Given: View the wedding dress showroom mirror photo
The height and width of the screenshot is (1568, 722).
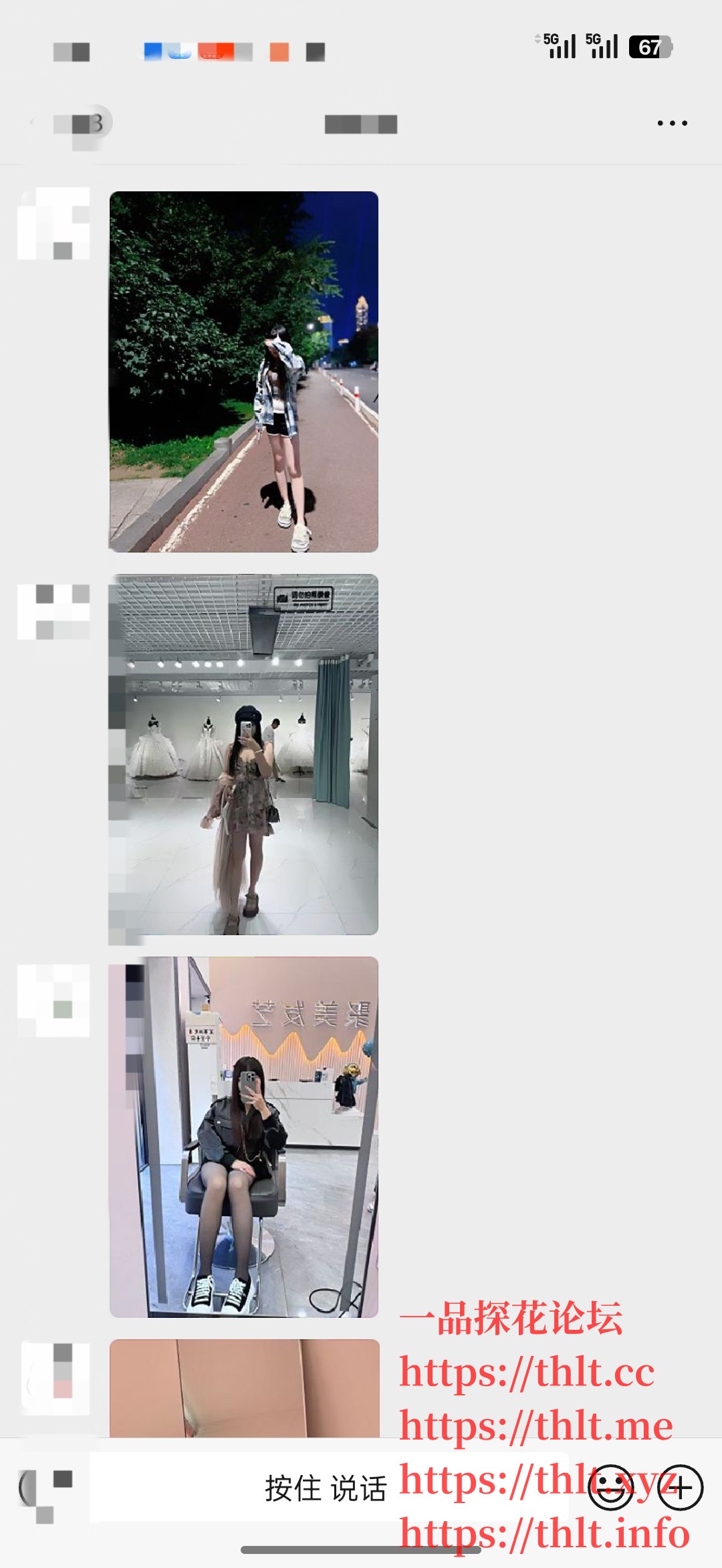Looking at the screenshot, I should point(244,755).
